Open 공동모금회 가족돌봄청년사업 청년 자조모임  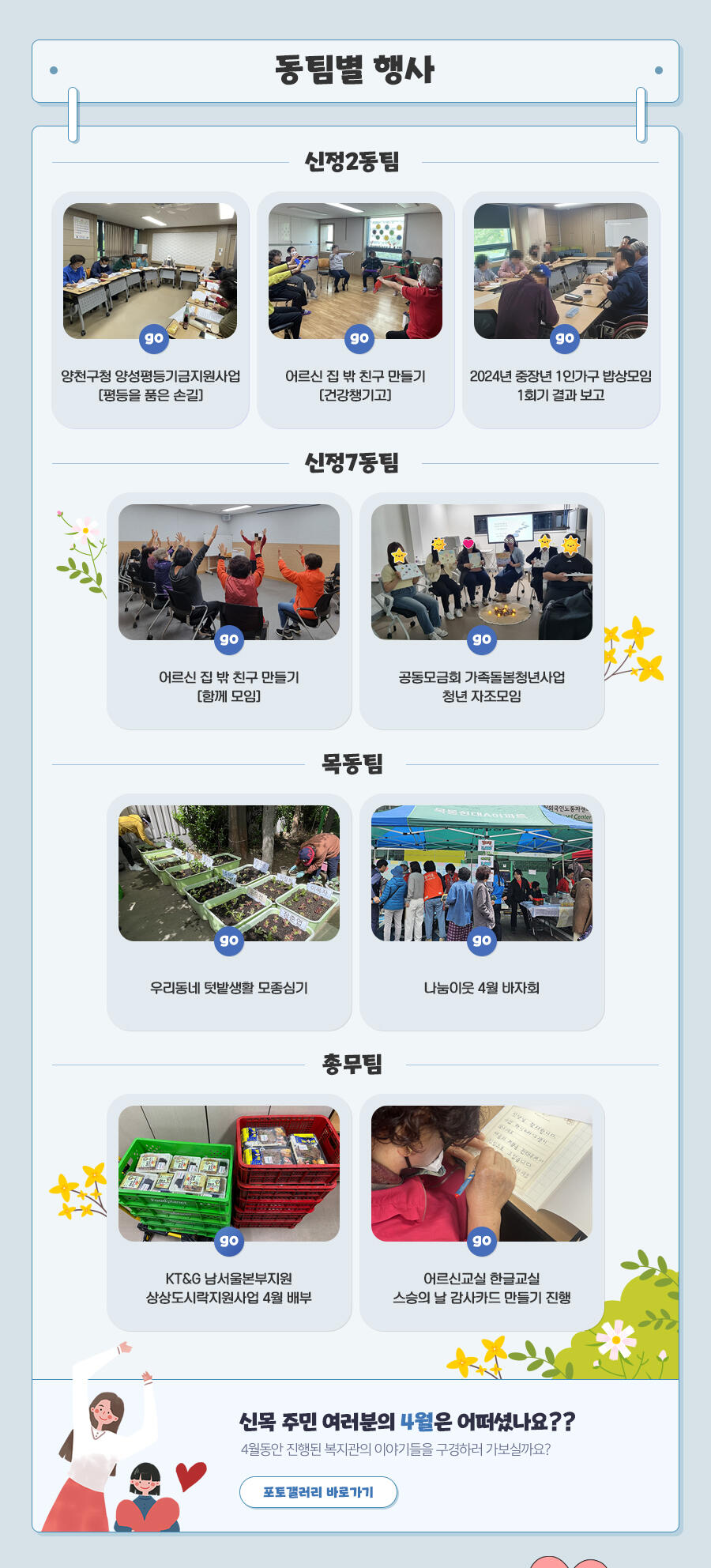click(482, 639)
